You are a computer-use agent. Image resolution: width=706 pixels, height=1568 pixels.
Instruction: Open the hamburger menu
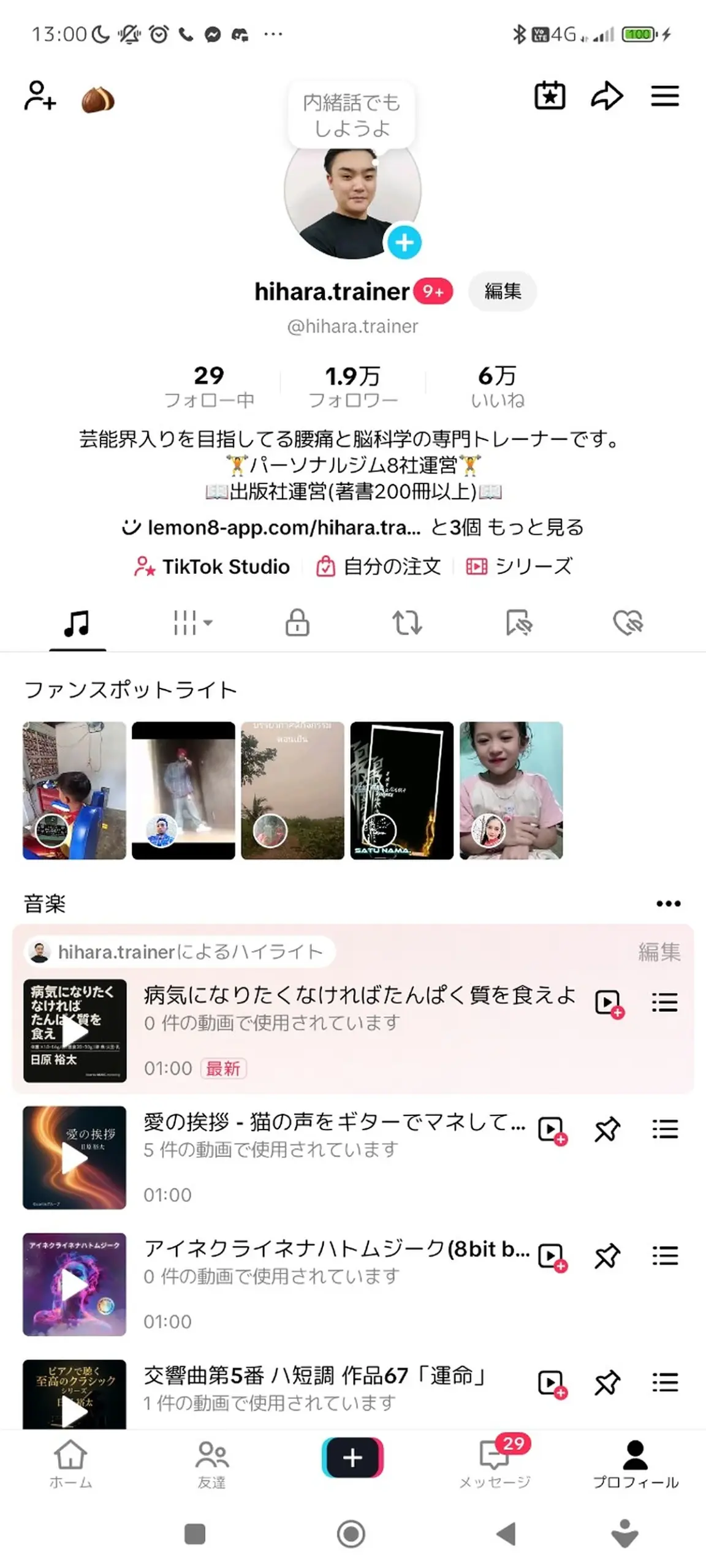point(664,96)
